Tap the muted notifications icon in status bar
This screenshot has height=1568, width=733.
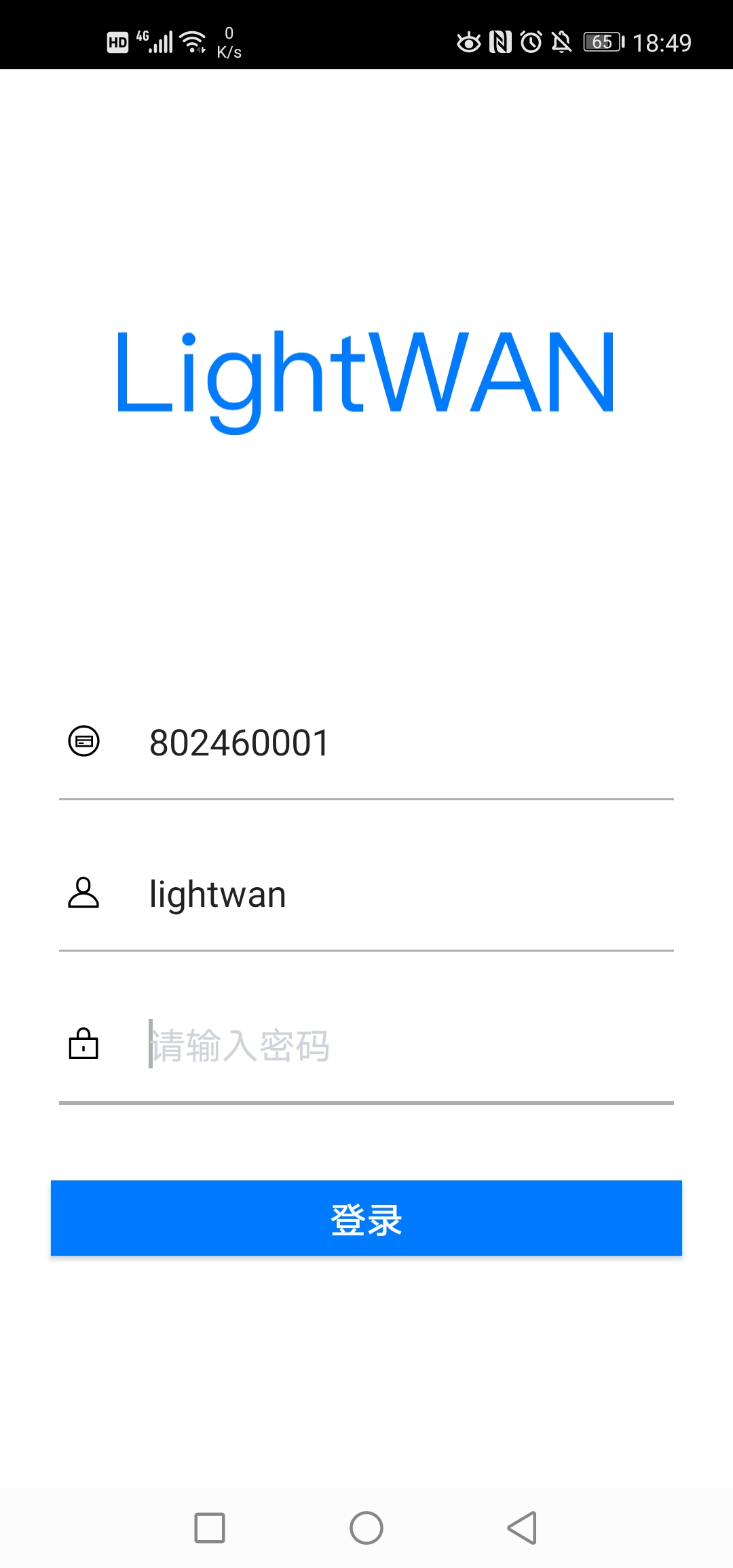[563, 41]
